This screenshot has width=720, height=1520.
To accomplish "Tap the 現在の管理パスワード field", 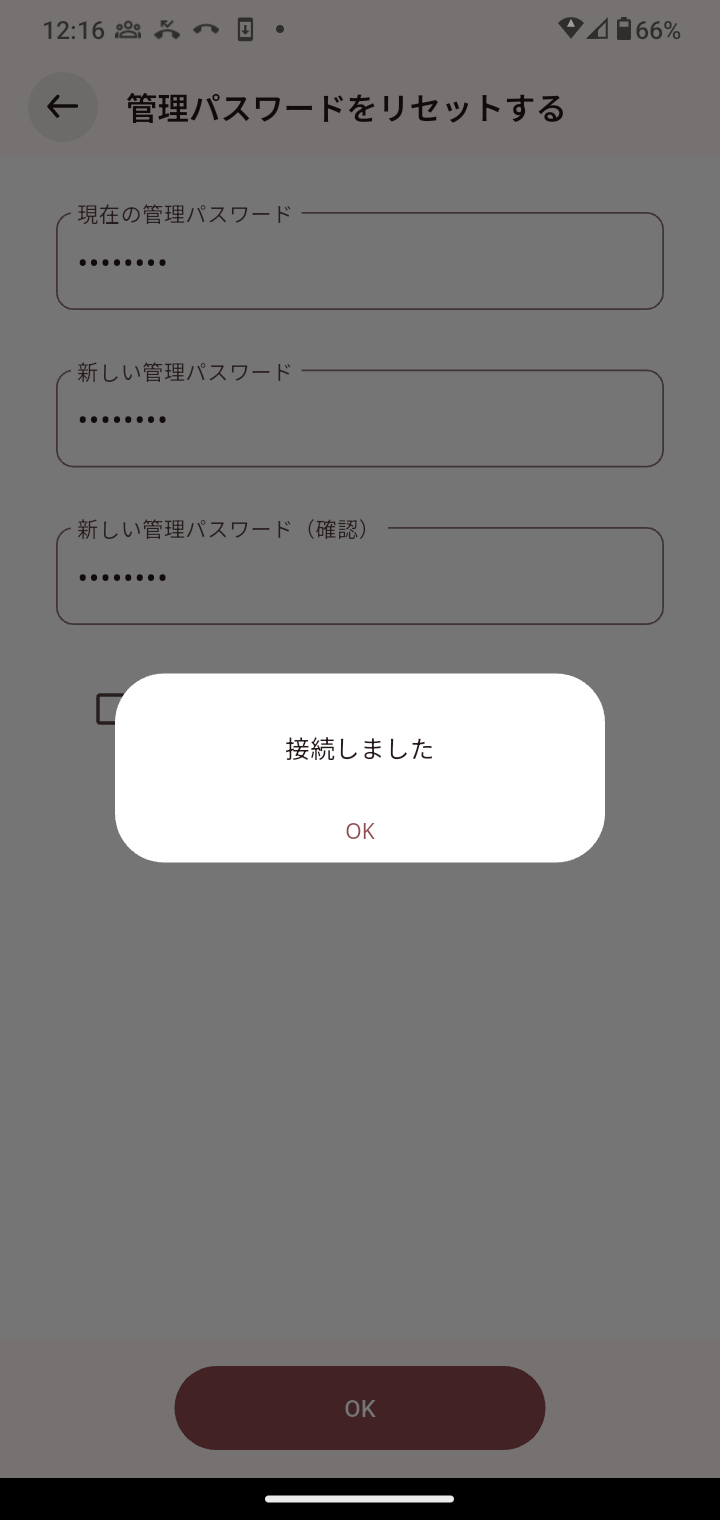I will tap(360, 260).
